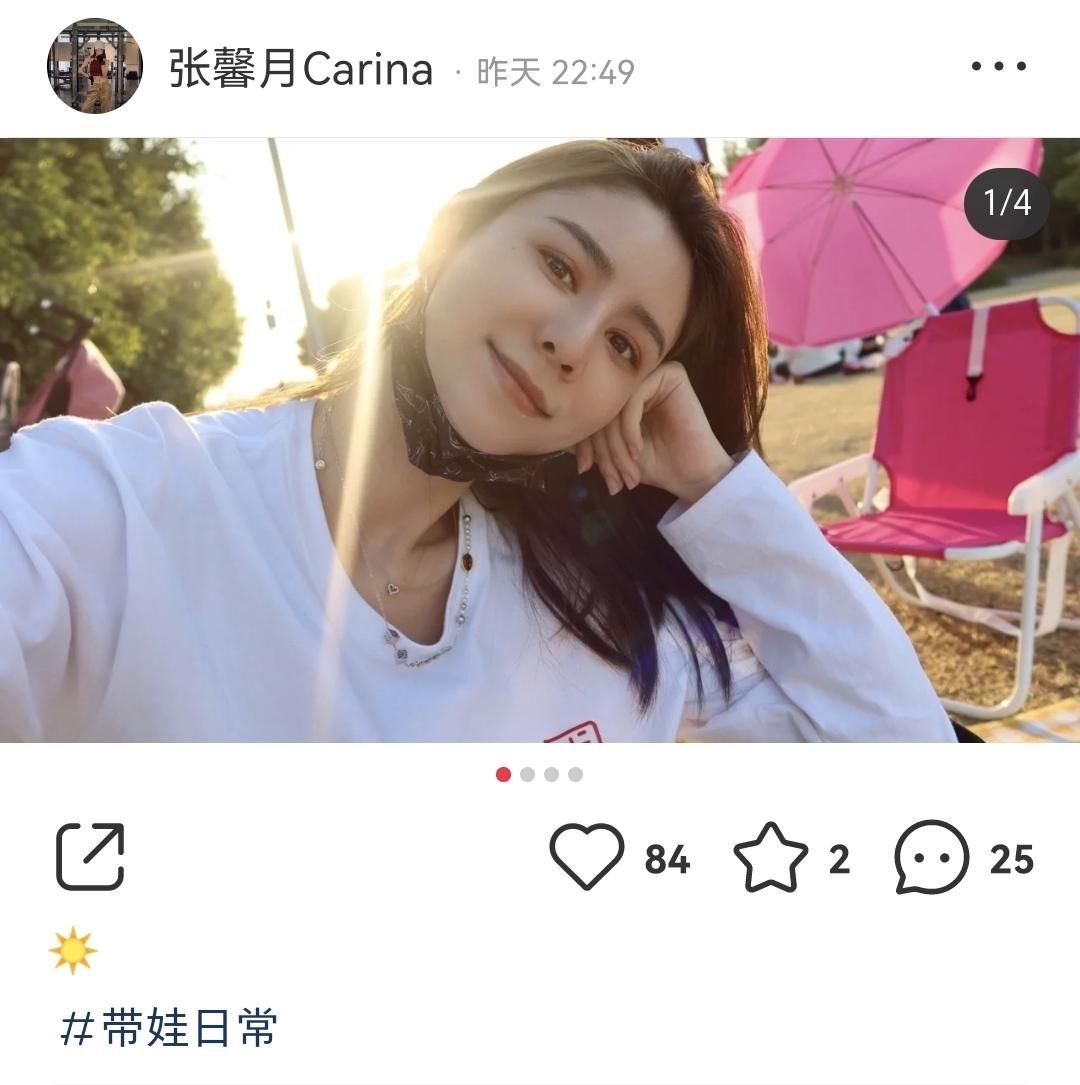Tap the second dot in the carousel progress
This screenshot has height=1085, width=1080.
coord(524,772)
